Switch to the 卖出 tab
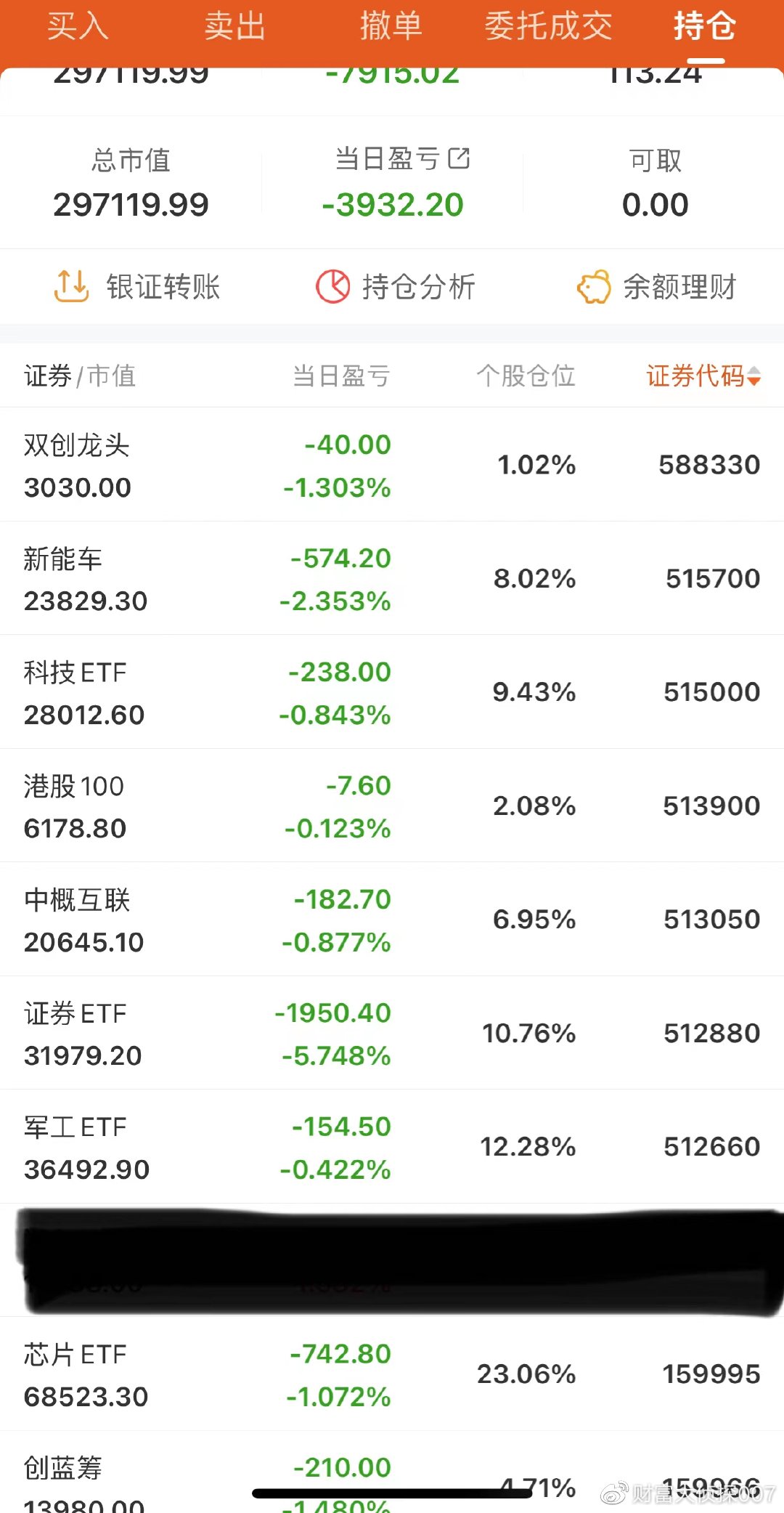Image resolution: width=784 pixels, height=1513 pixels. click(234, 27)
